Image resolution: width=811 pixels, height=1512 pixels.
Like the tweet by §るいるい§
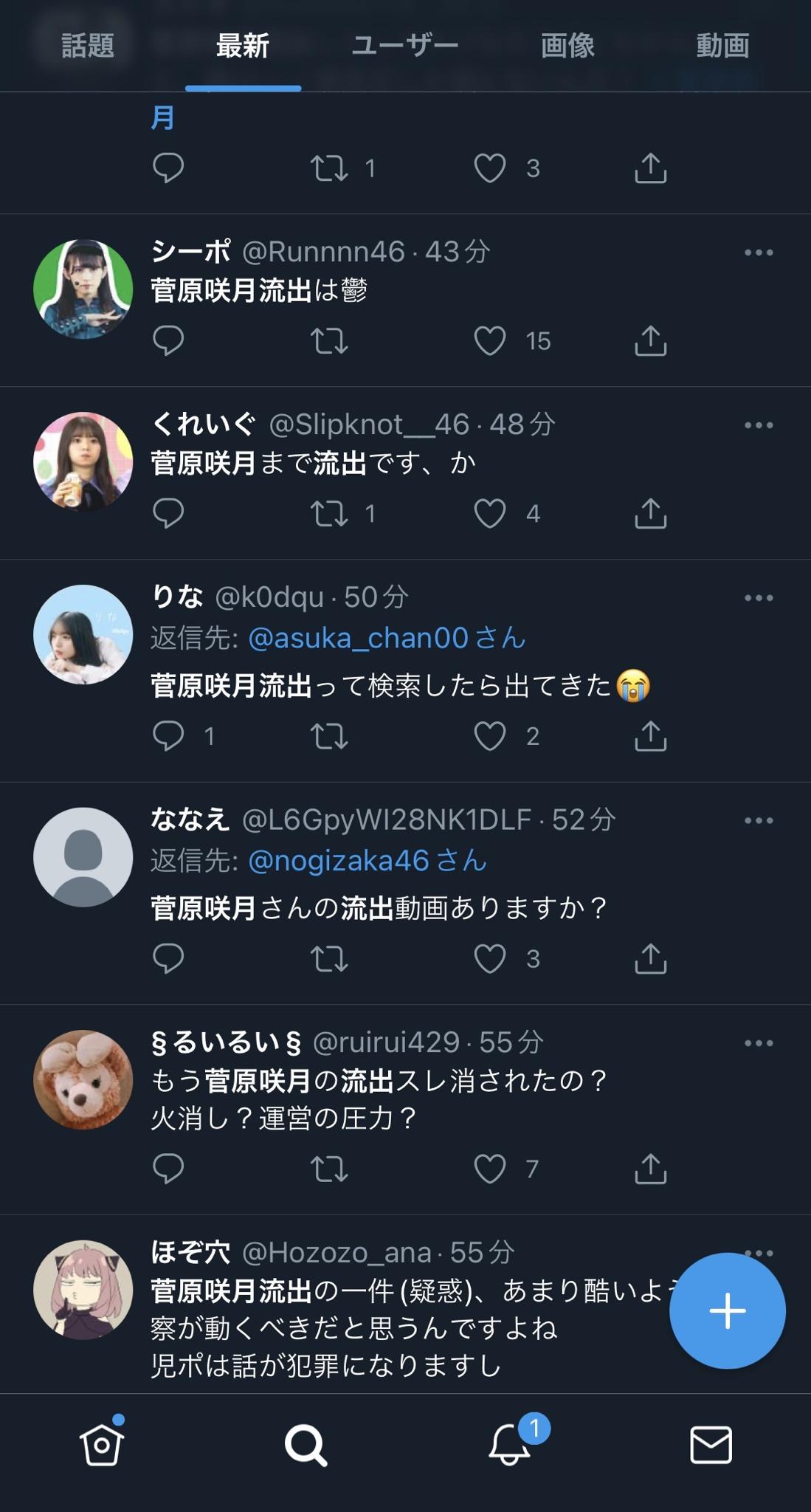pyautogui.click(x=490, y=1169)
